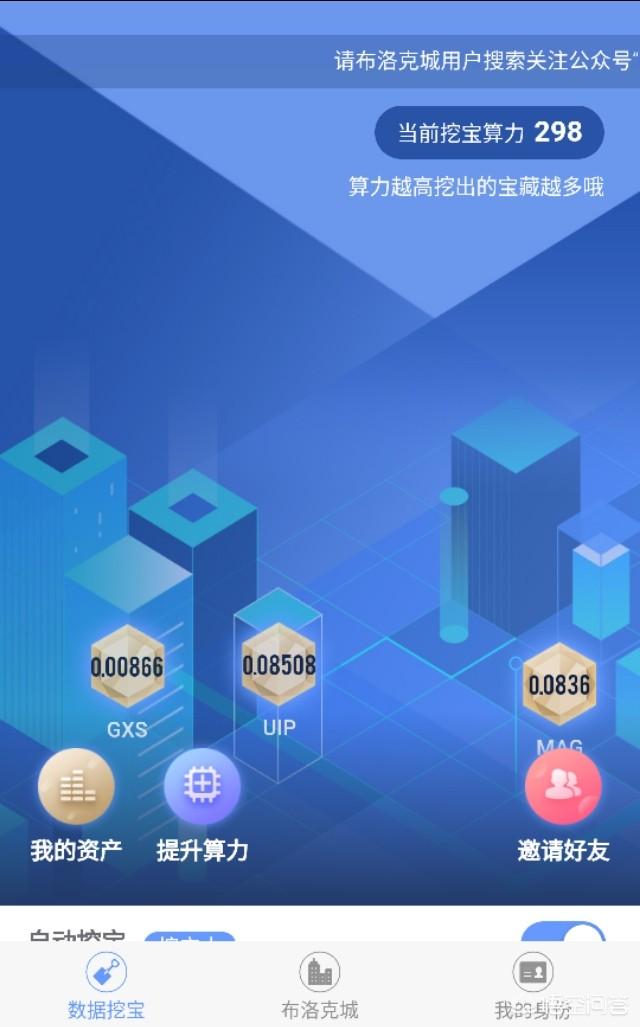Collect the GXS 0.00866 coin
This screenshot has height=1027, width=640.
tap(127, 666)
